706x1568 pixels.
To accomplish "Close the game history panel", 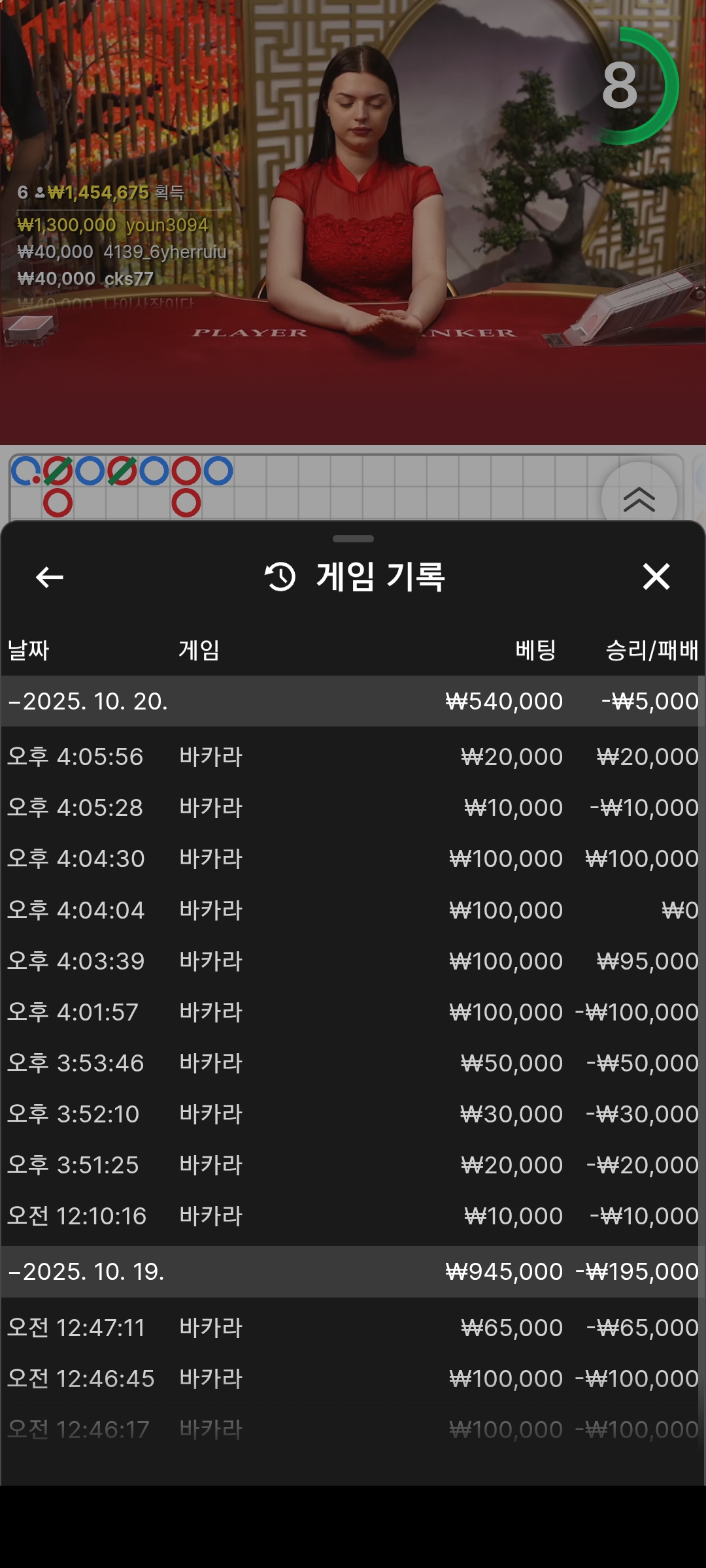I will coord(656,577).
